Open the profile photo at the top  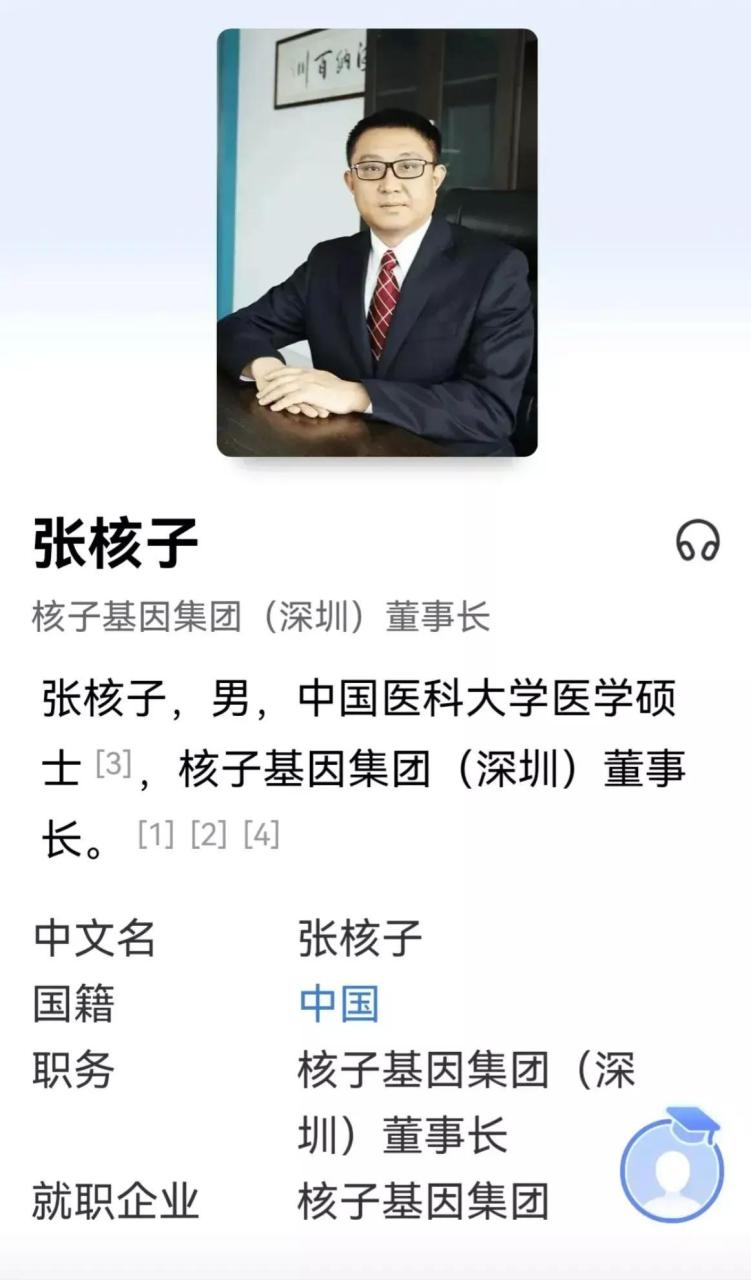point(377,243)
